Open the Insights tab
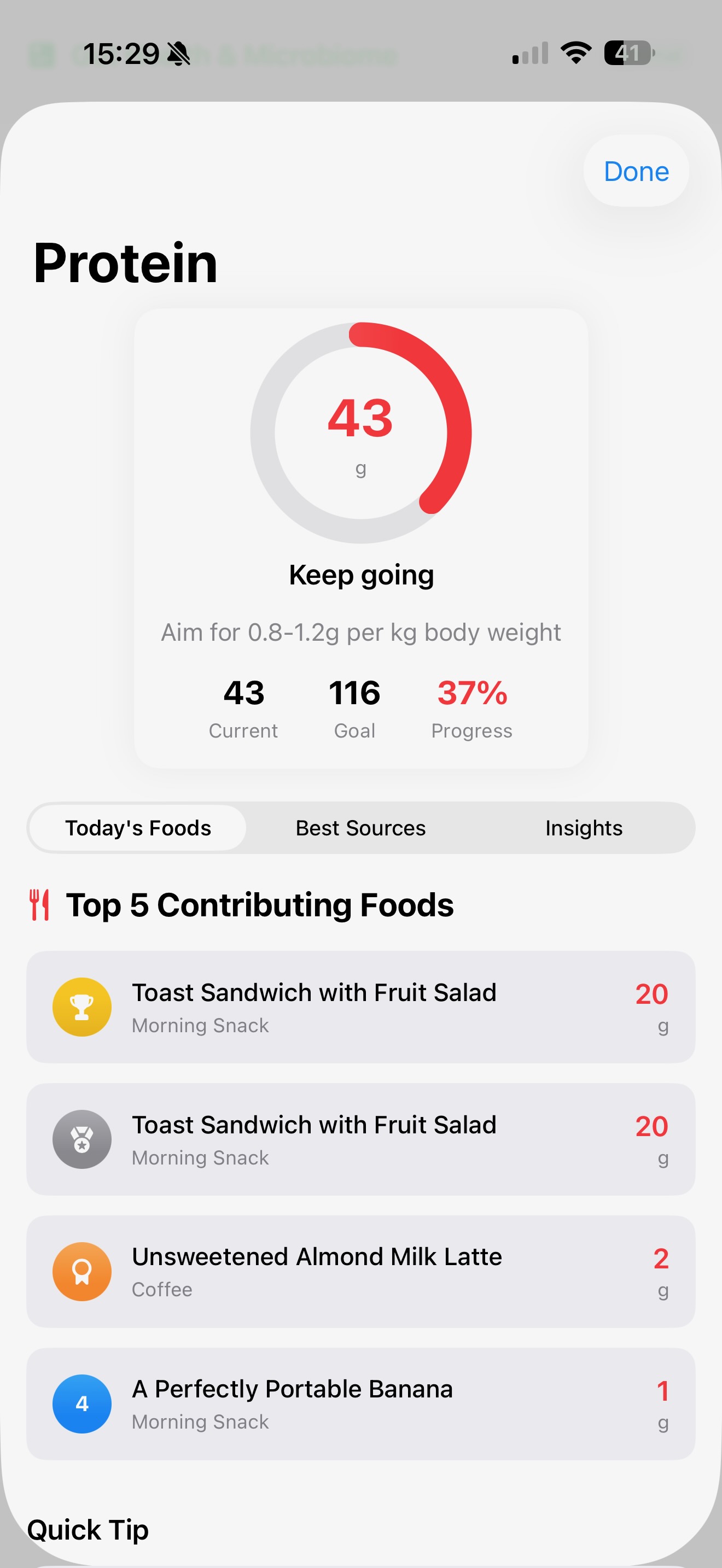 click(583, 827)
